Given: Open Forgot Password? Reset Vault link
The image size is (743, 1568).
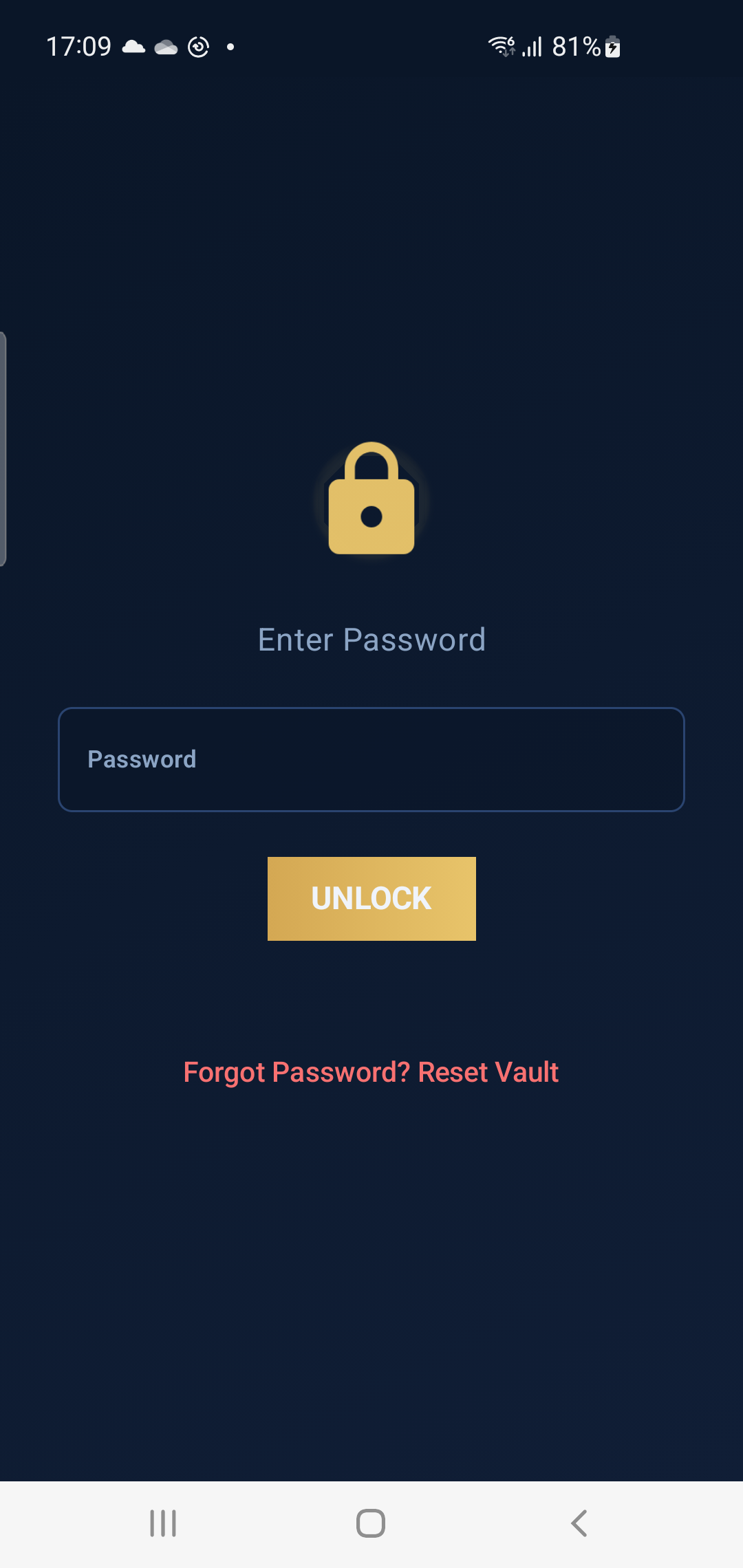Looking at the screenshot, I should coord(371,1072).
